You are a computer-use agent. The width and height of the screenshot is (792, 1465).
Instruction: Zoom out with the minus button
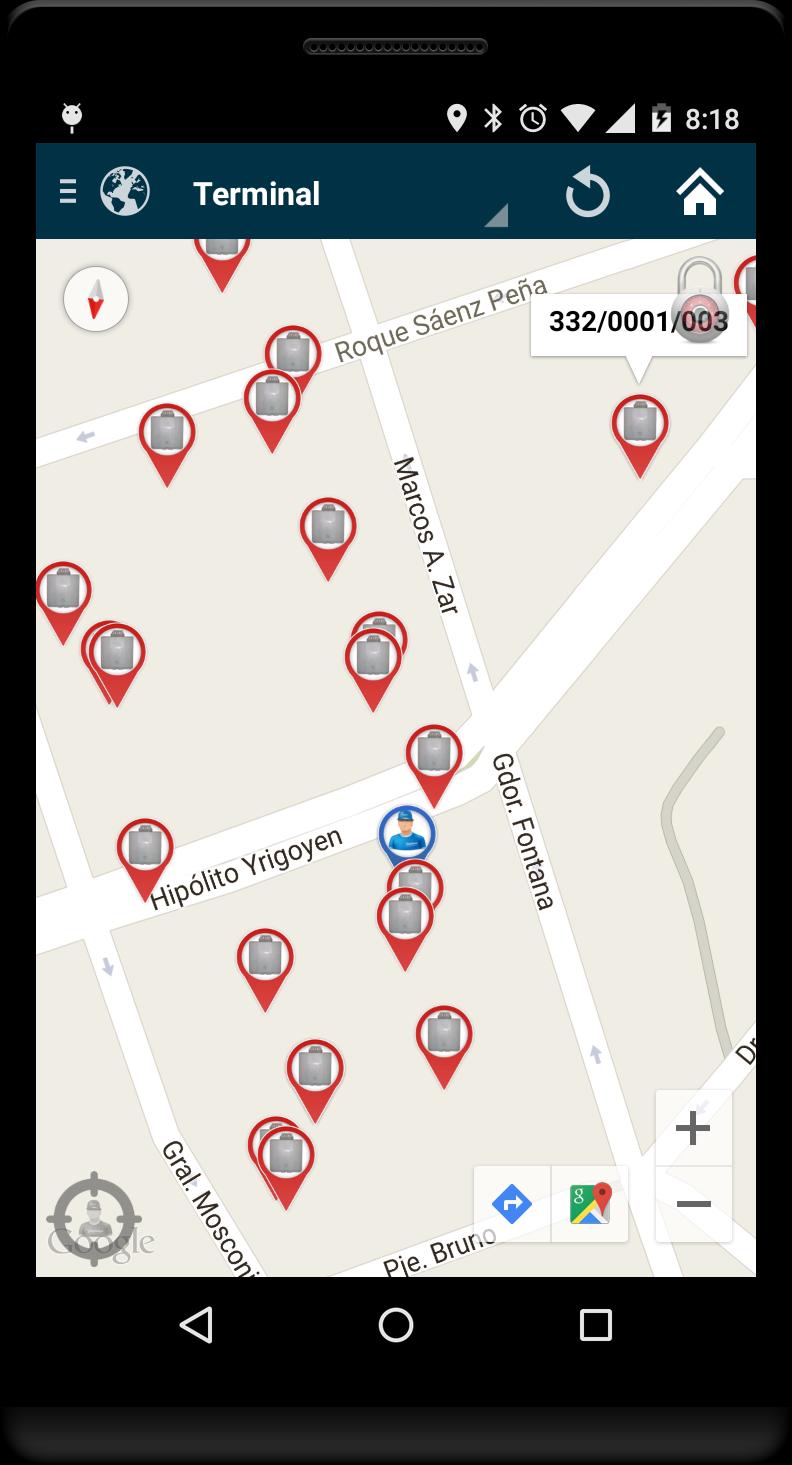point(693,1204)
